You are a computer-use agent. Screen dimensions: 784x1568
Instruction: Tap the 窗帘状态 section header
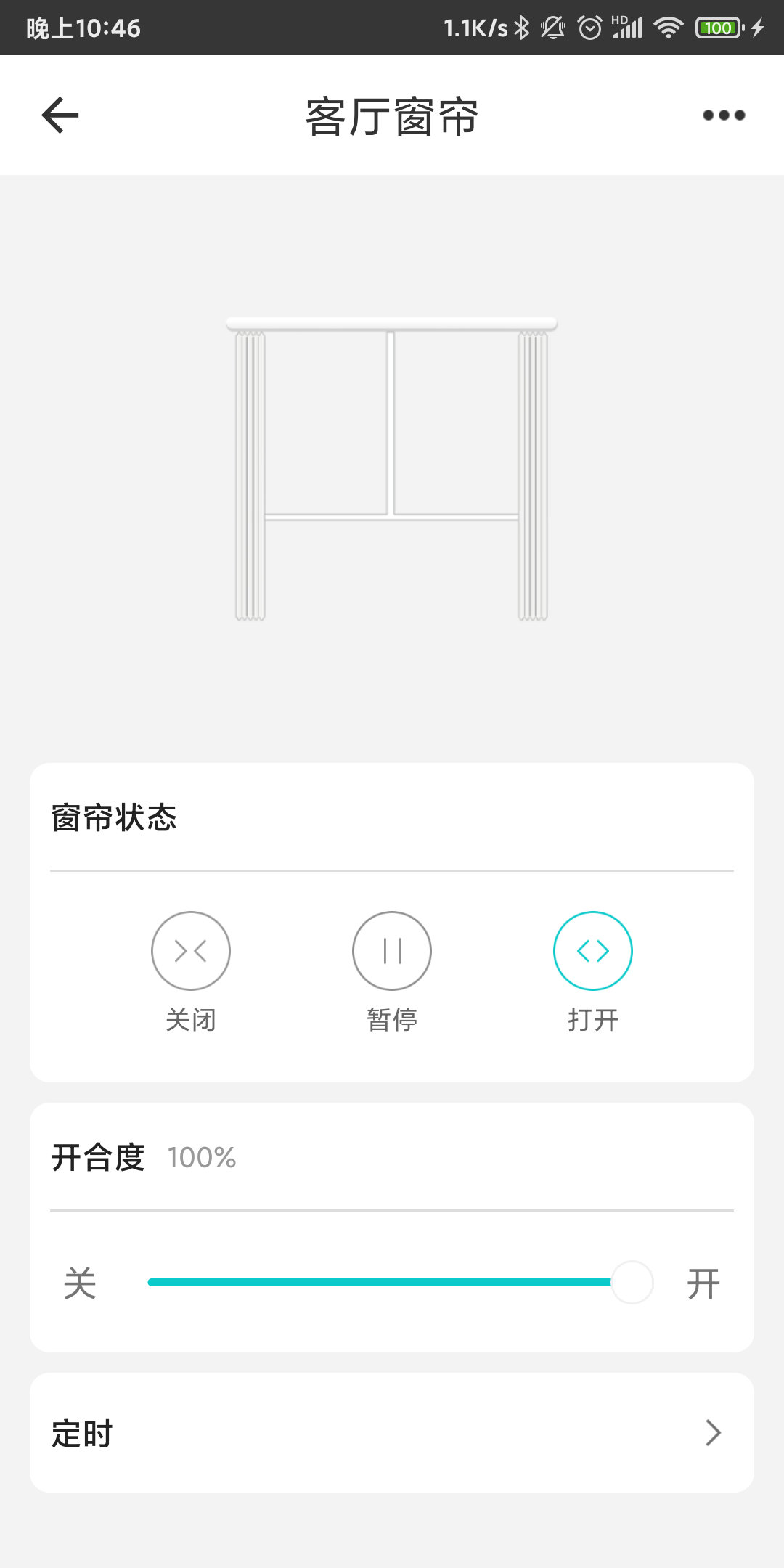coord(113,817)
